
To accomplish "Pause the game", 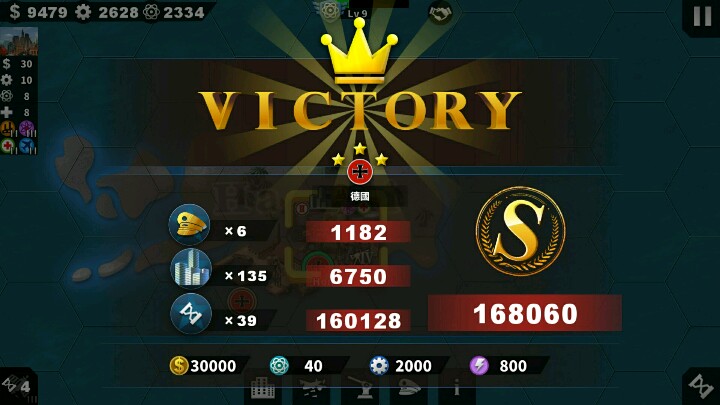I will click(x=701, y=16).
